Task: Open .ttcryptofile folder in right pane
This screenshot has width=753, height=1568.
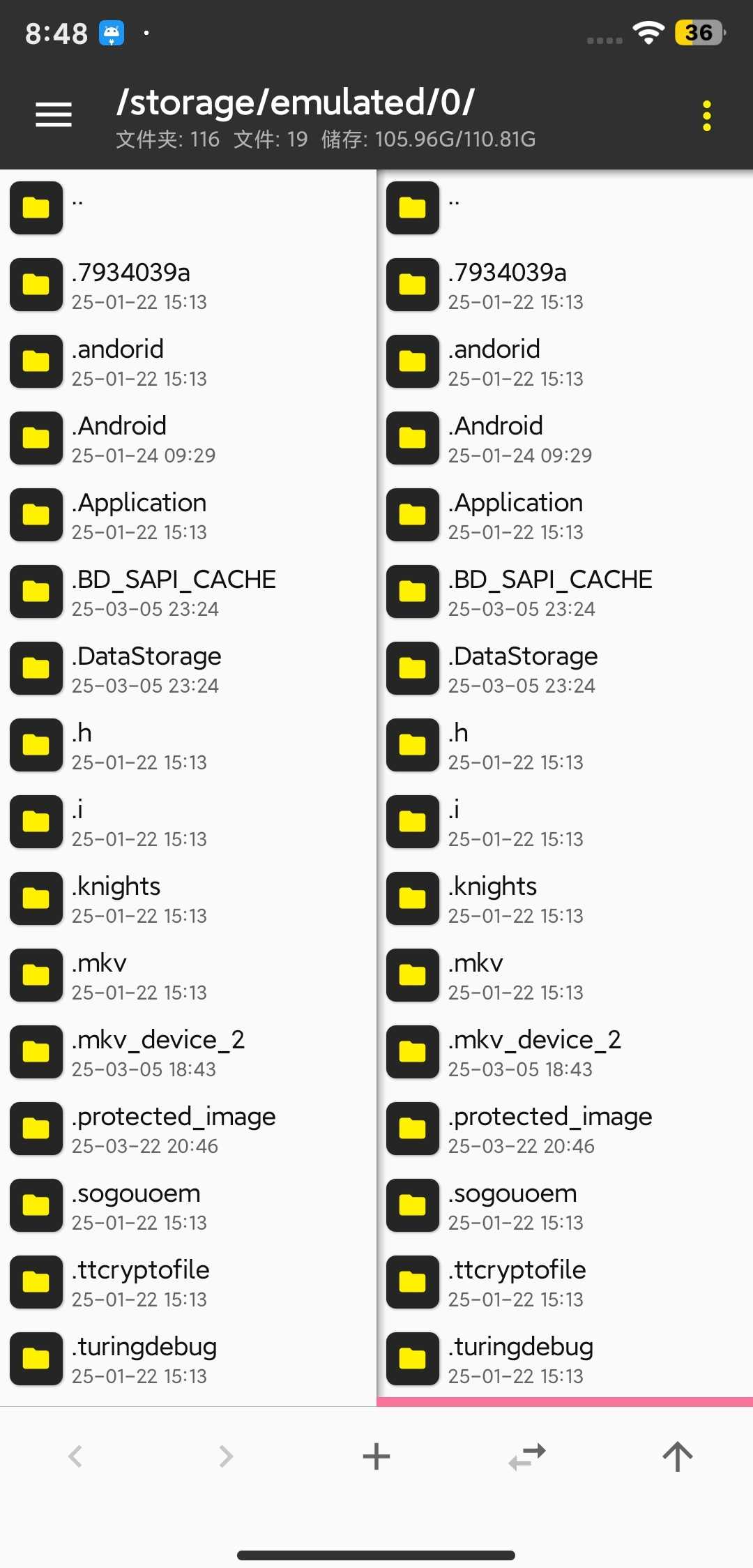Action: coord(565,1282)
